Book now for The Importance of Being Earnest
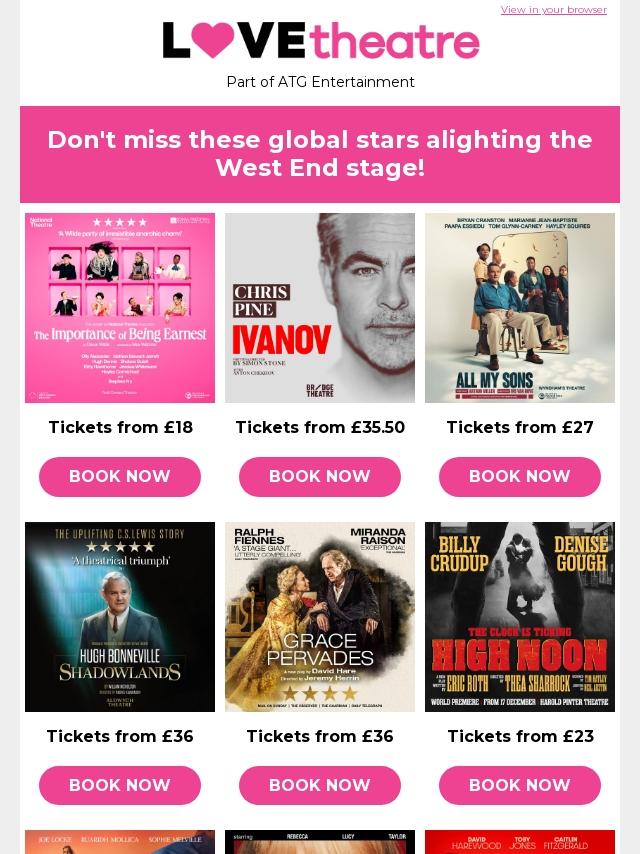 [120, 477]
